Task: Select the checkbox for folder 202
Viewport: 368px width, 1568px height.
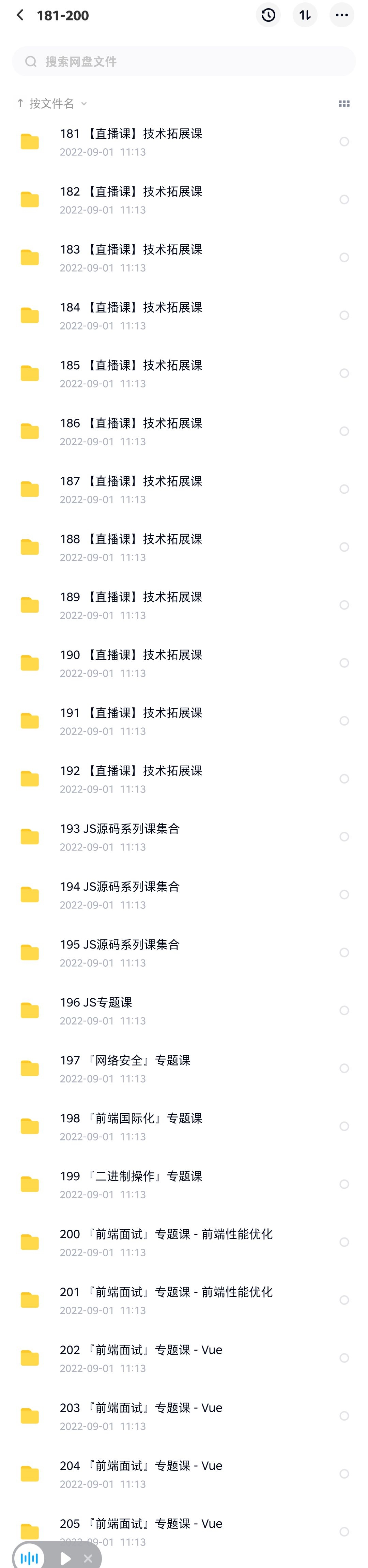Action: click(x=344, y=1358)
